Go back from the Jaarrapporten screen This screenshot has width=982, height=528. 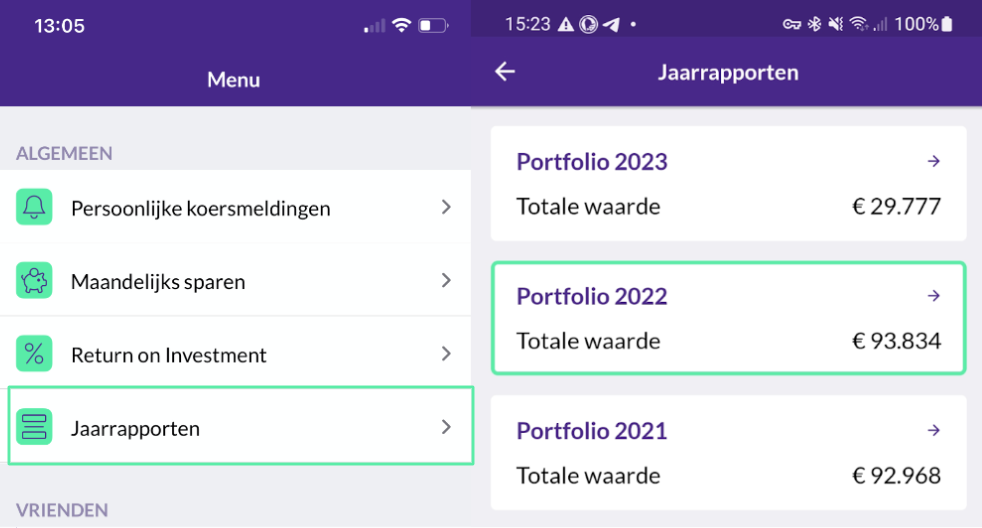pos(505,72)
